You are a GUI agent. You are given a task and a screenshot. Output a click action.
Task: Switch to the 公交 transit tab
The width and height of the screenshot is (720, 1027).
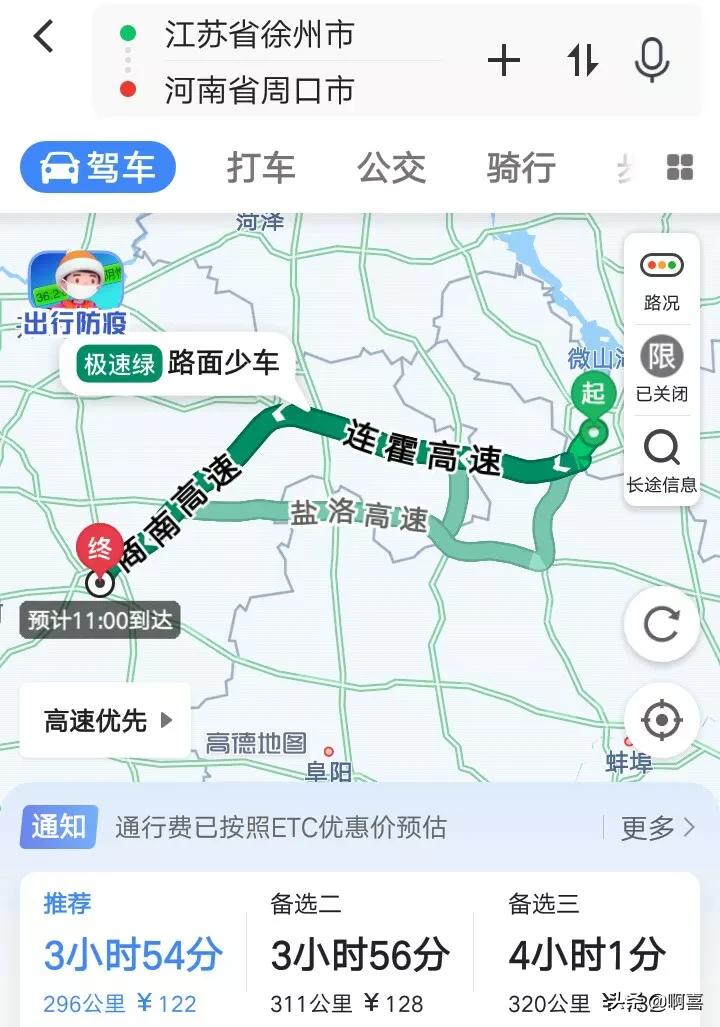tap(391, 167)
